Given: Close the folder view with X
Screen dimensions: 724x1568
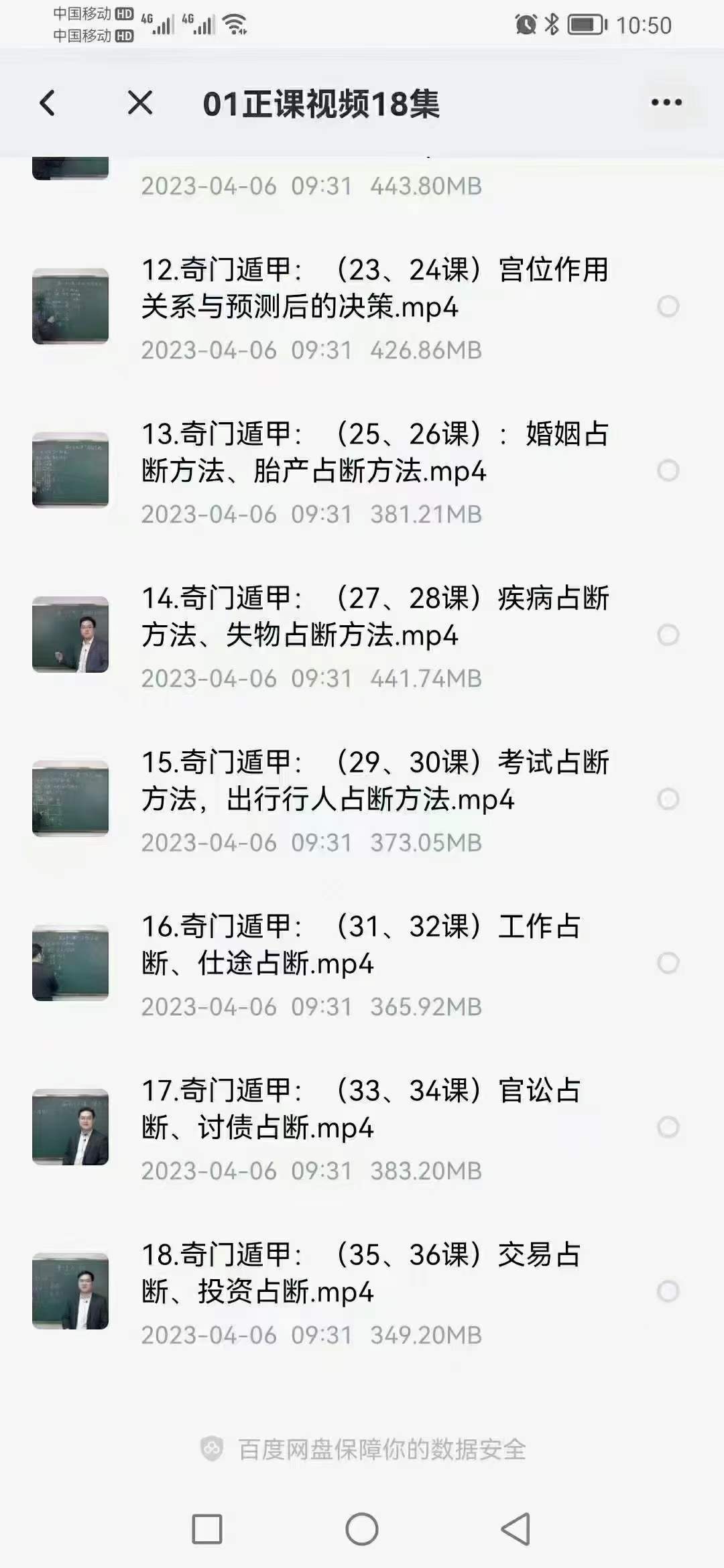Looking at the screenshot, I should pyautogui.click(x=140, y=103).
